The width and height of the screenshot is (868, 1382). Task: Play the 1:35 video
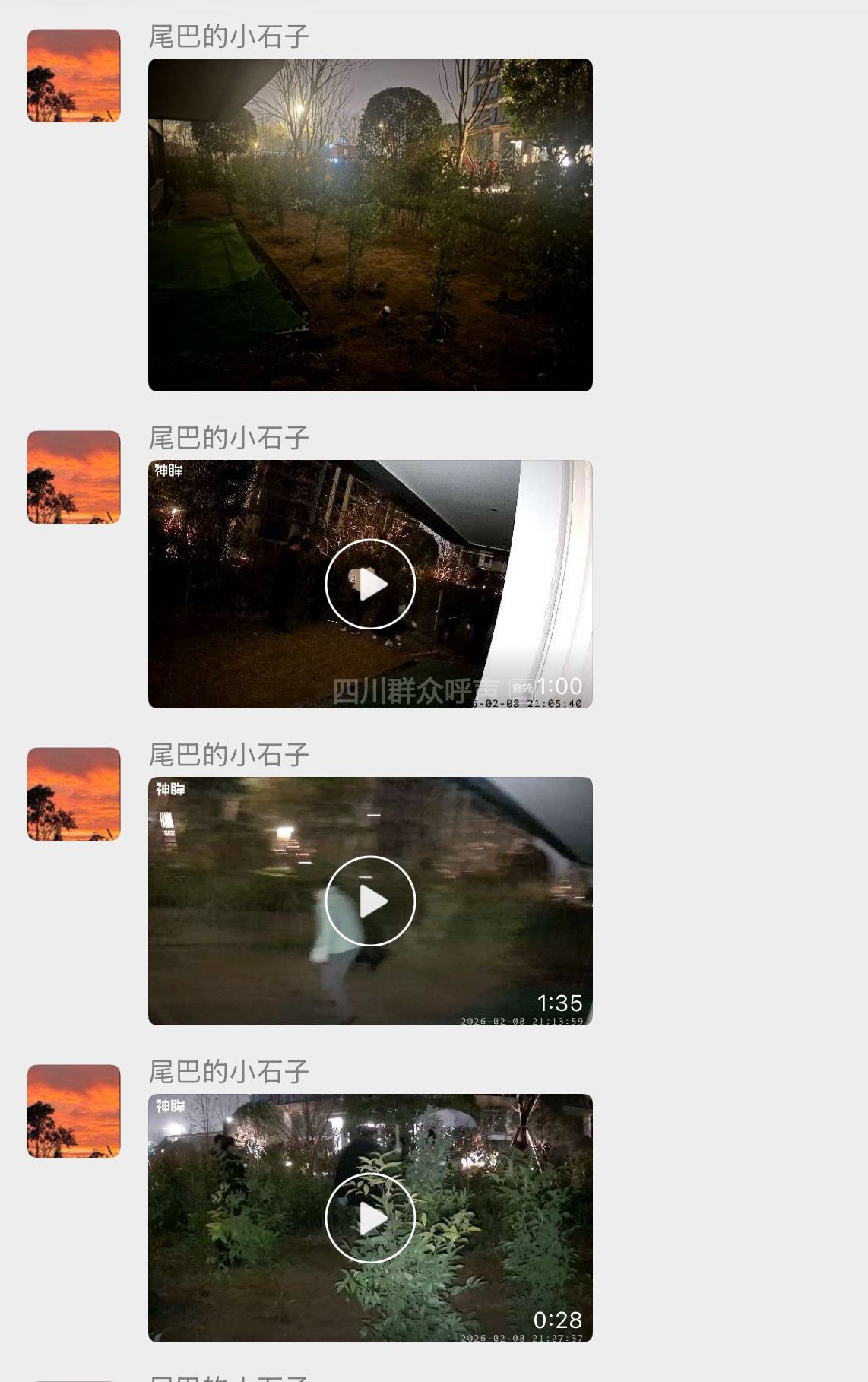(370, 901)
